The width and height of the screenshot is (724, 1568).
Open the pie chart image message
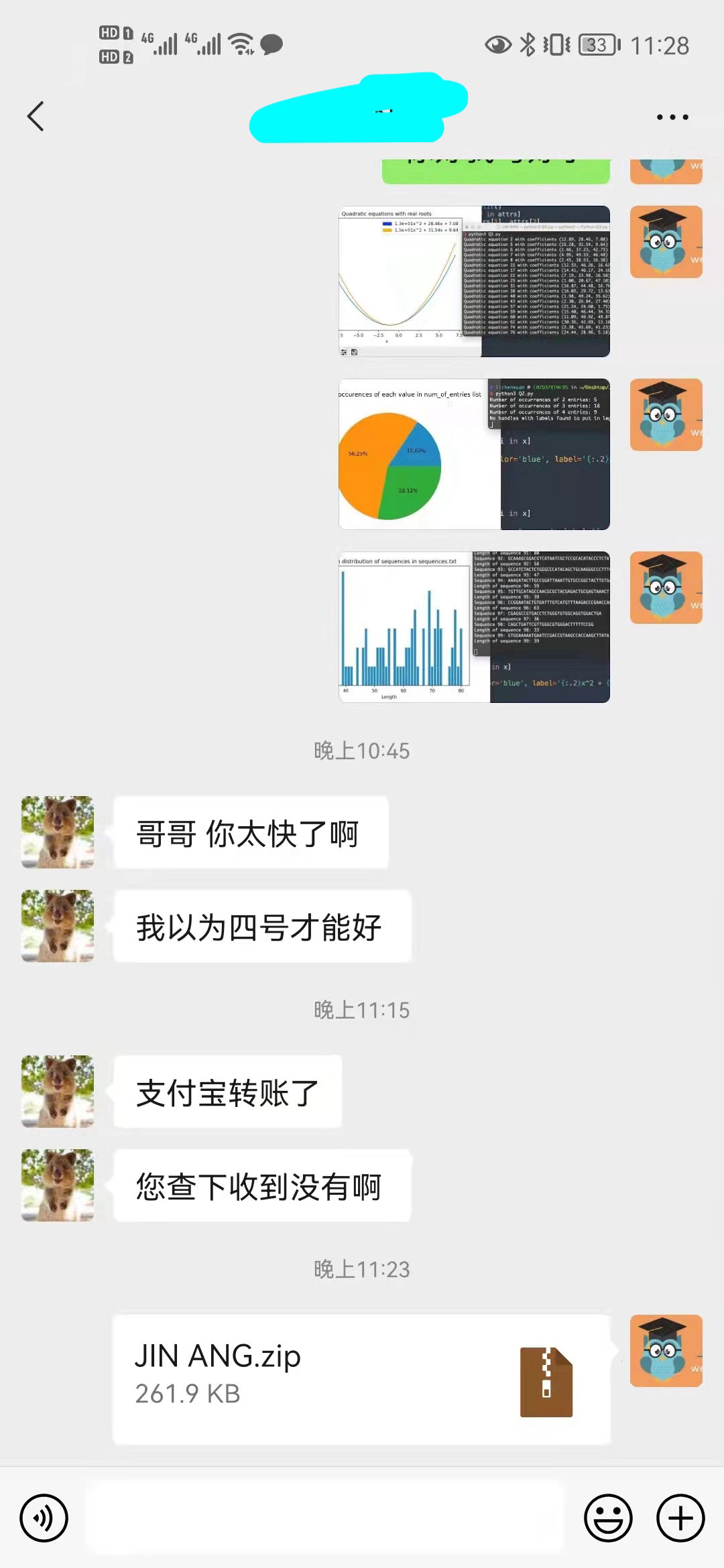tap(474, 454)
